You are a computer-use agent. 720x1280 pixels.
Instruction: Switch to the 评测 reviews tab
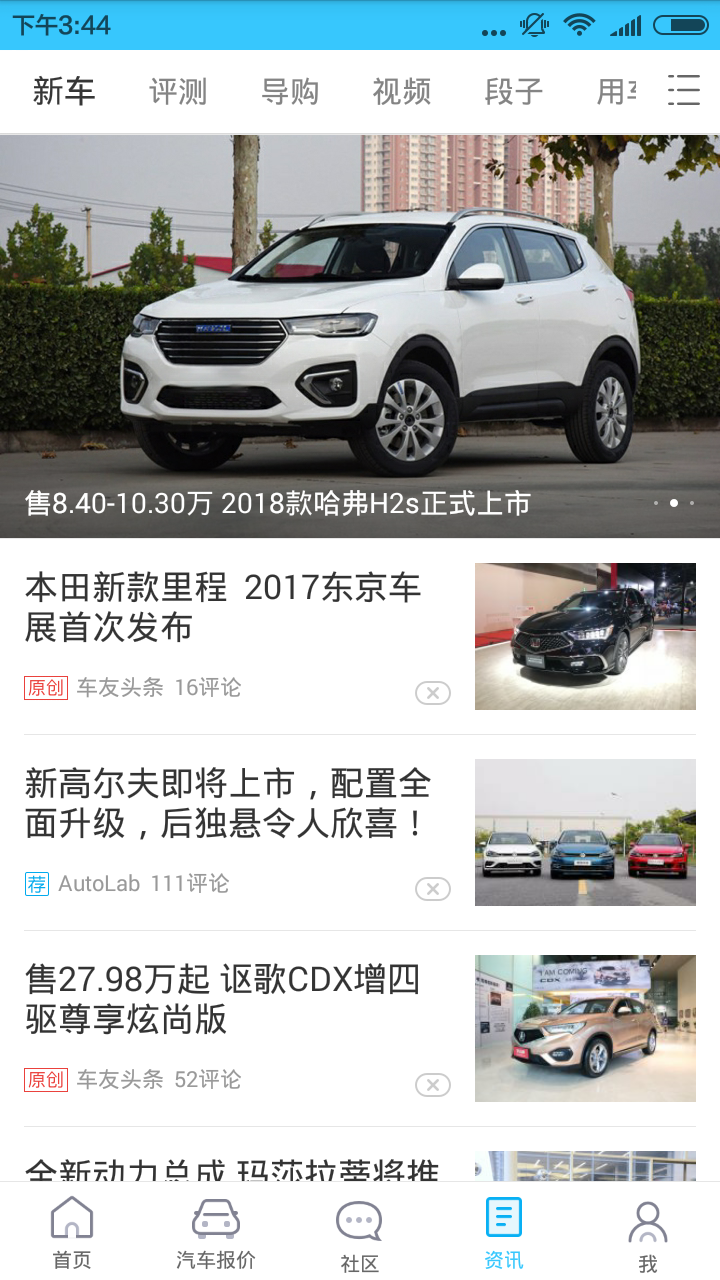(x=179, y=91)
